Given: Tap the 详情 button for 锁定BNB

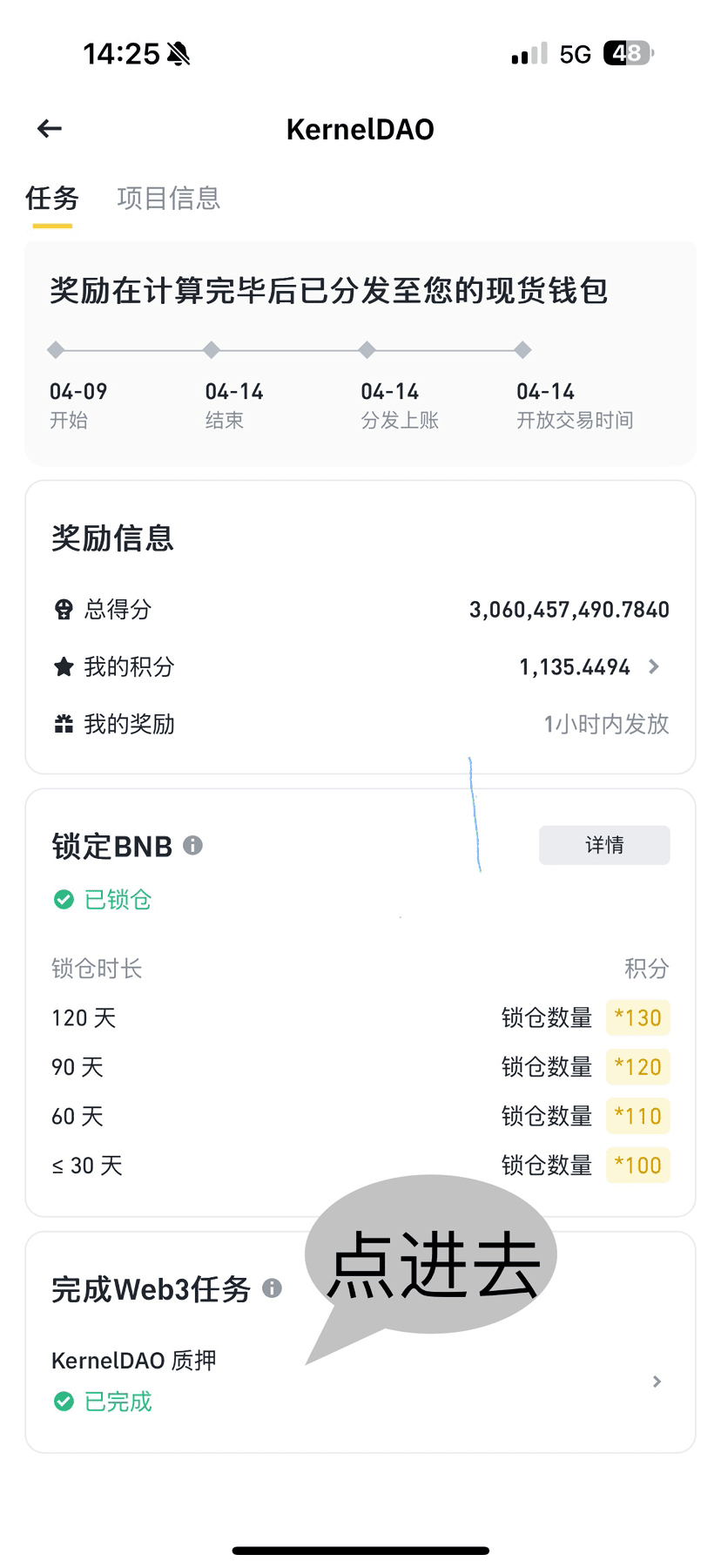Looking at the screenshot, I should click(604, 845).
